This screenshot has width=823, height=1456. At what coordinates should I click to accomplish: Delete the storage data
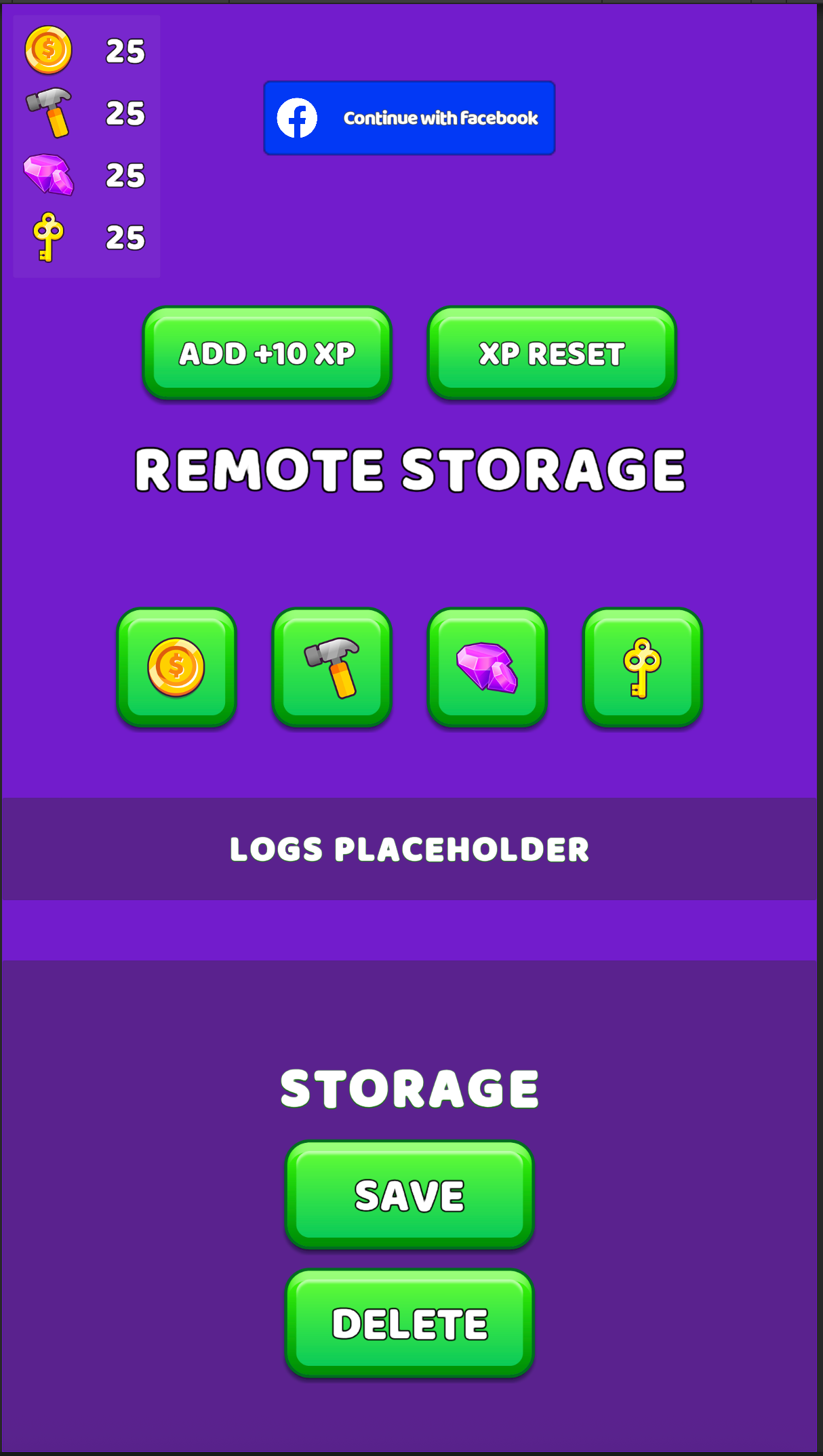tap(409, 1323)
